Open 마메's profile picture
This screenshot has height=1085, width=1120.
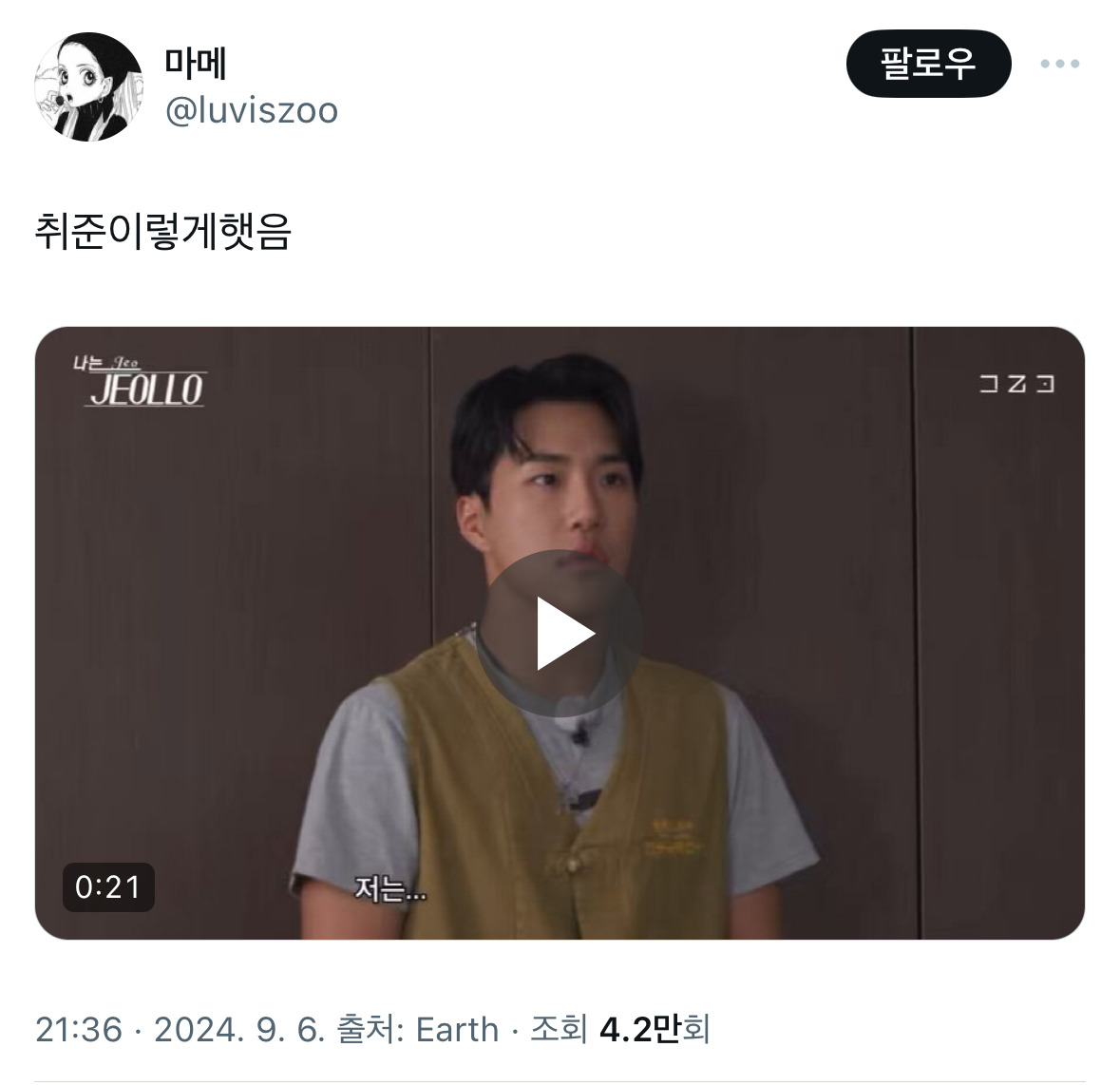88,86
